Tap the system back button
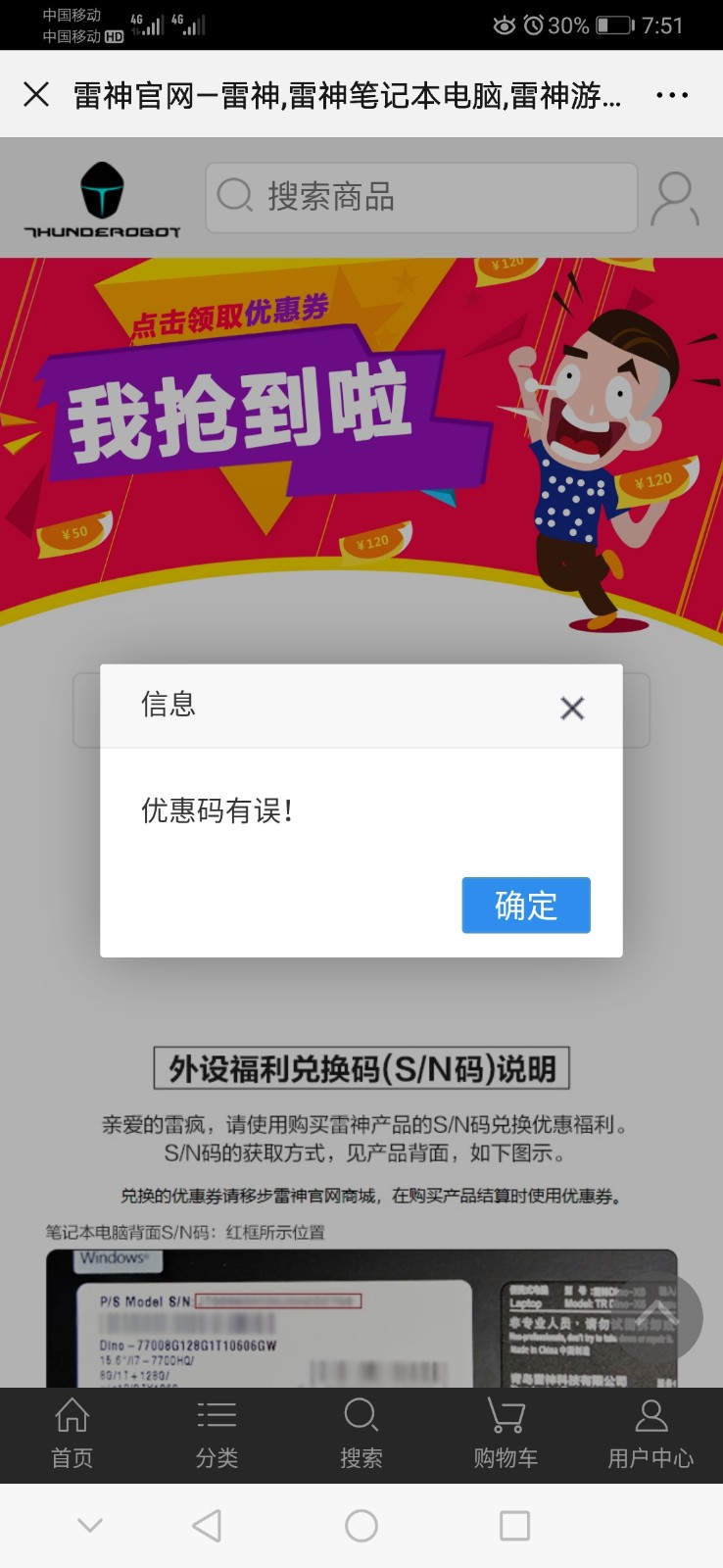Viewport: 723px width, 1568px height. point(207,1525)
